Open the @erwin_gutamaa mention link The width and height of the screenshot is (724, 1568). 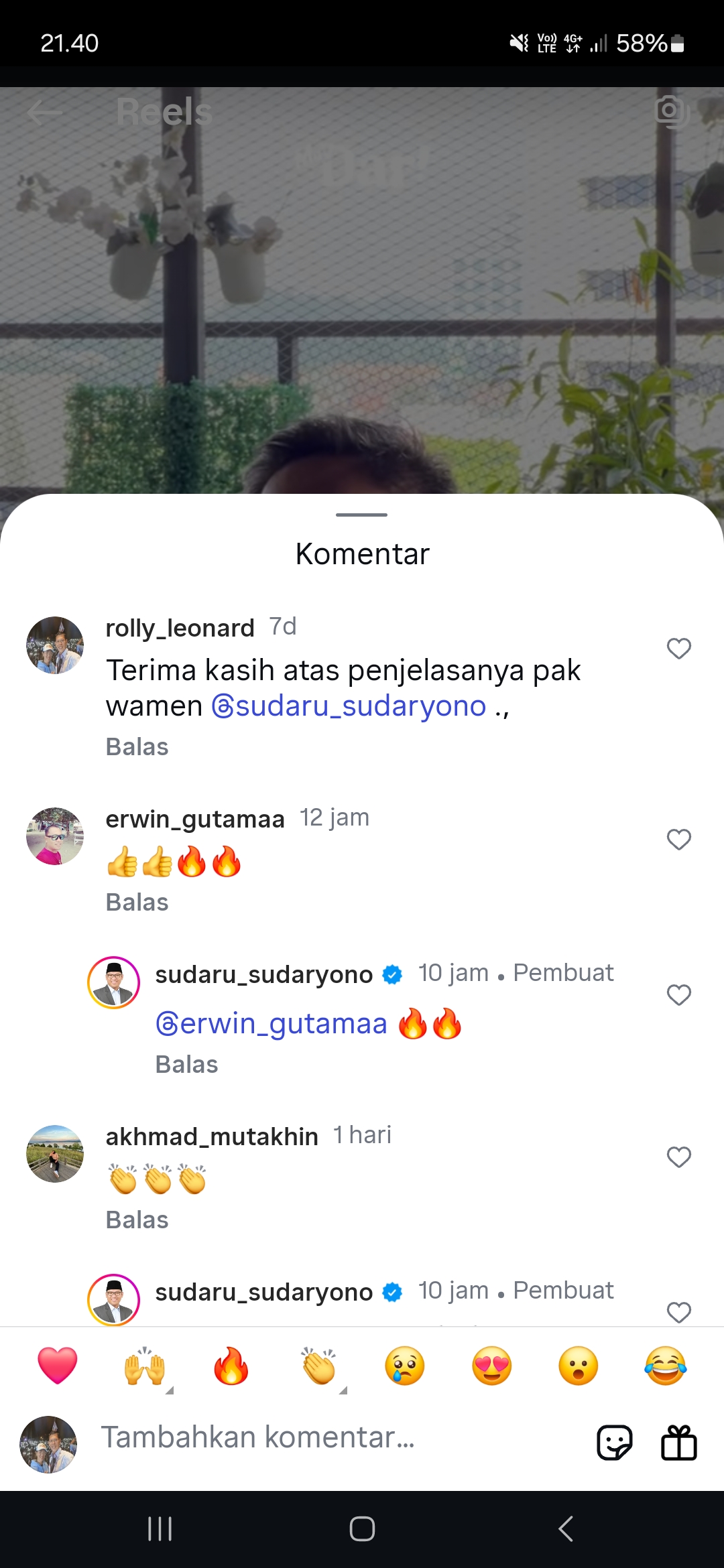click(x=271, y=1024)
